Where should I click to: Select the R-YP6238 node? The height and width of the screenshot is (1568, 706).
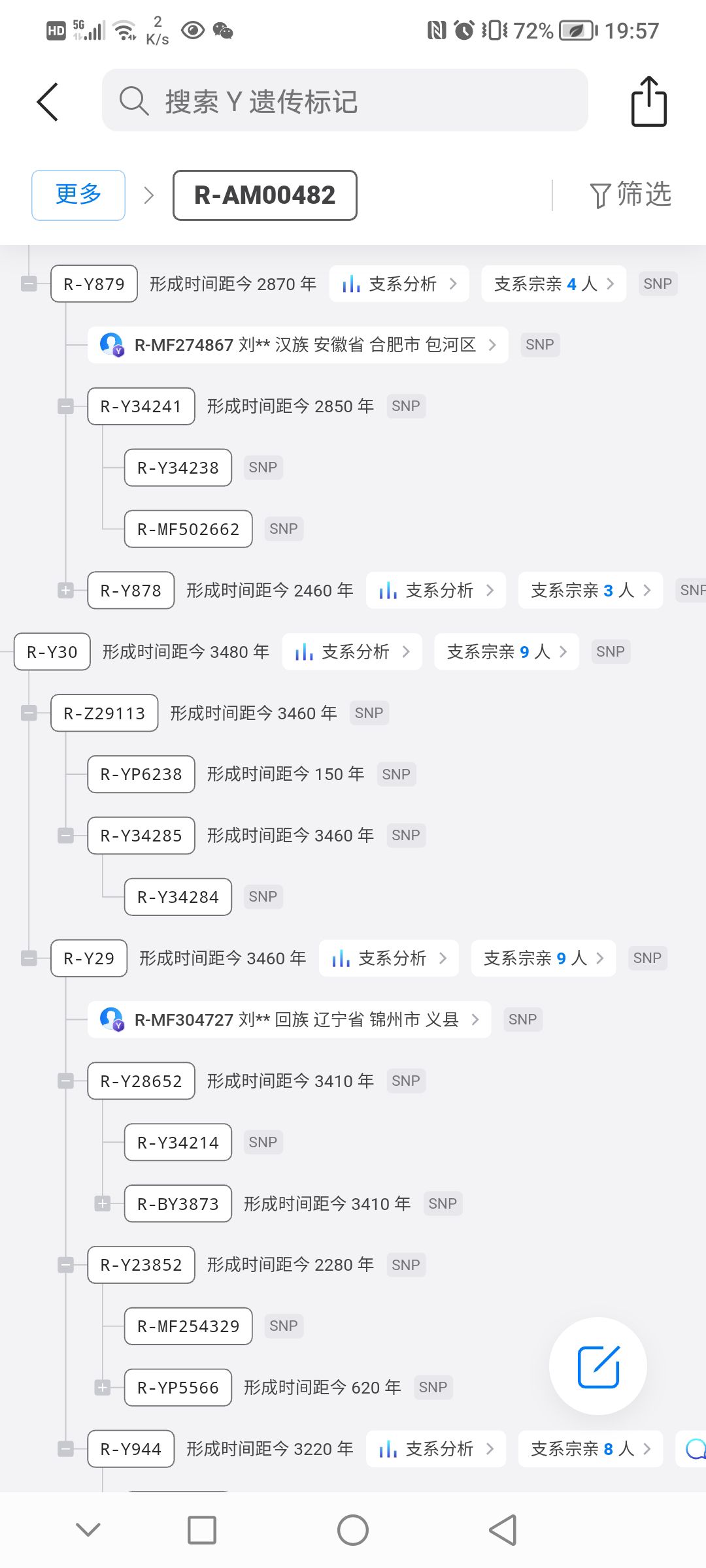(x=141, y=774)
